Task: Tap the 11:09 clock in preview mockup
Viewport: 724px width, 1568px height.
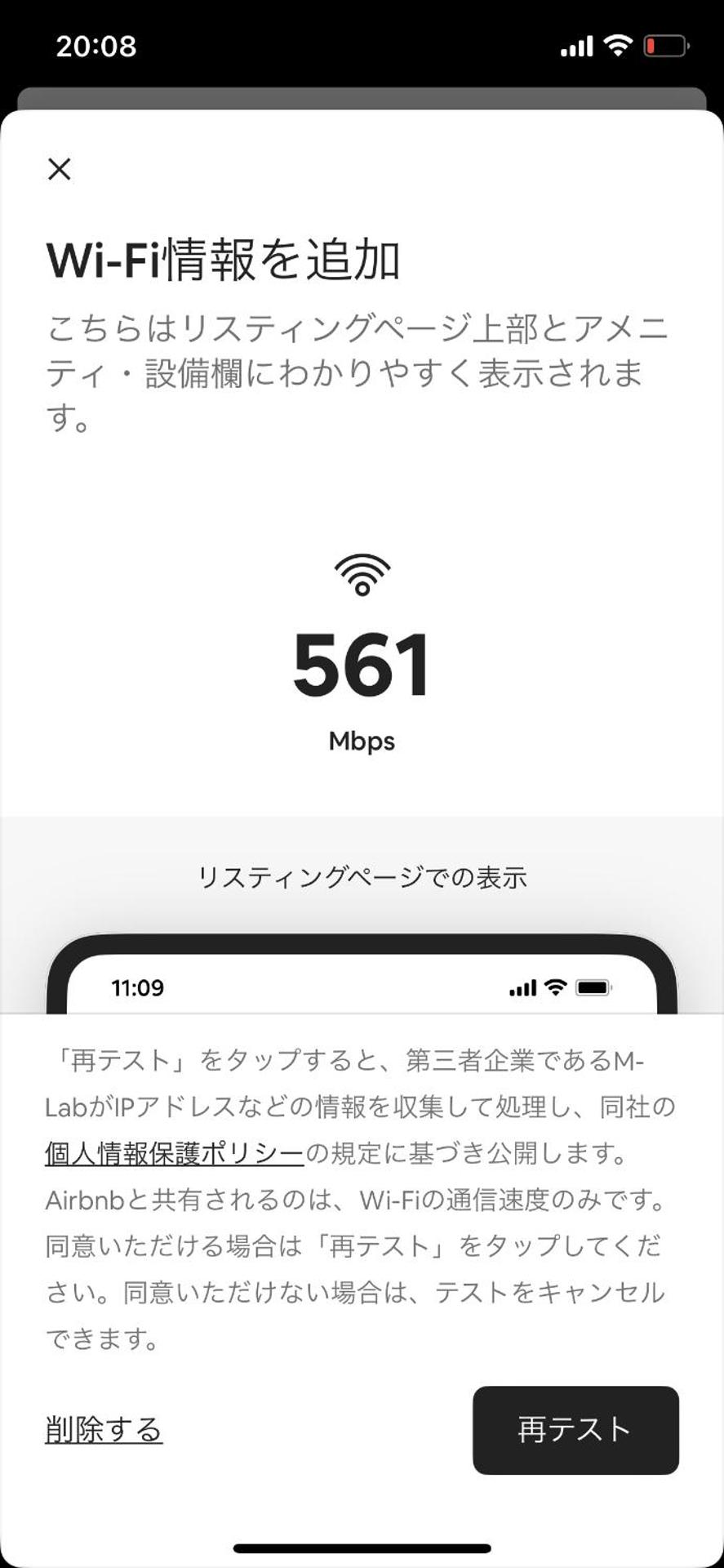Action: 140,987
